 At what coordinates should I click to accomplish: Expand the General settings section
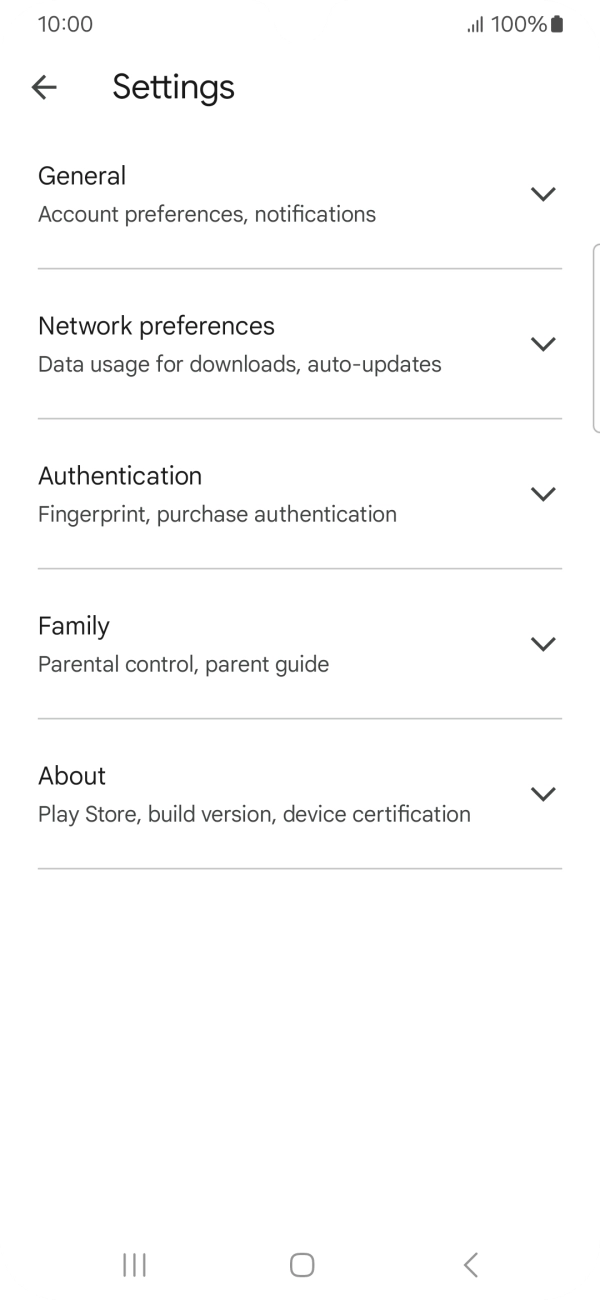[x=300, y=194]
